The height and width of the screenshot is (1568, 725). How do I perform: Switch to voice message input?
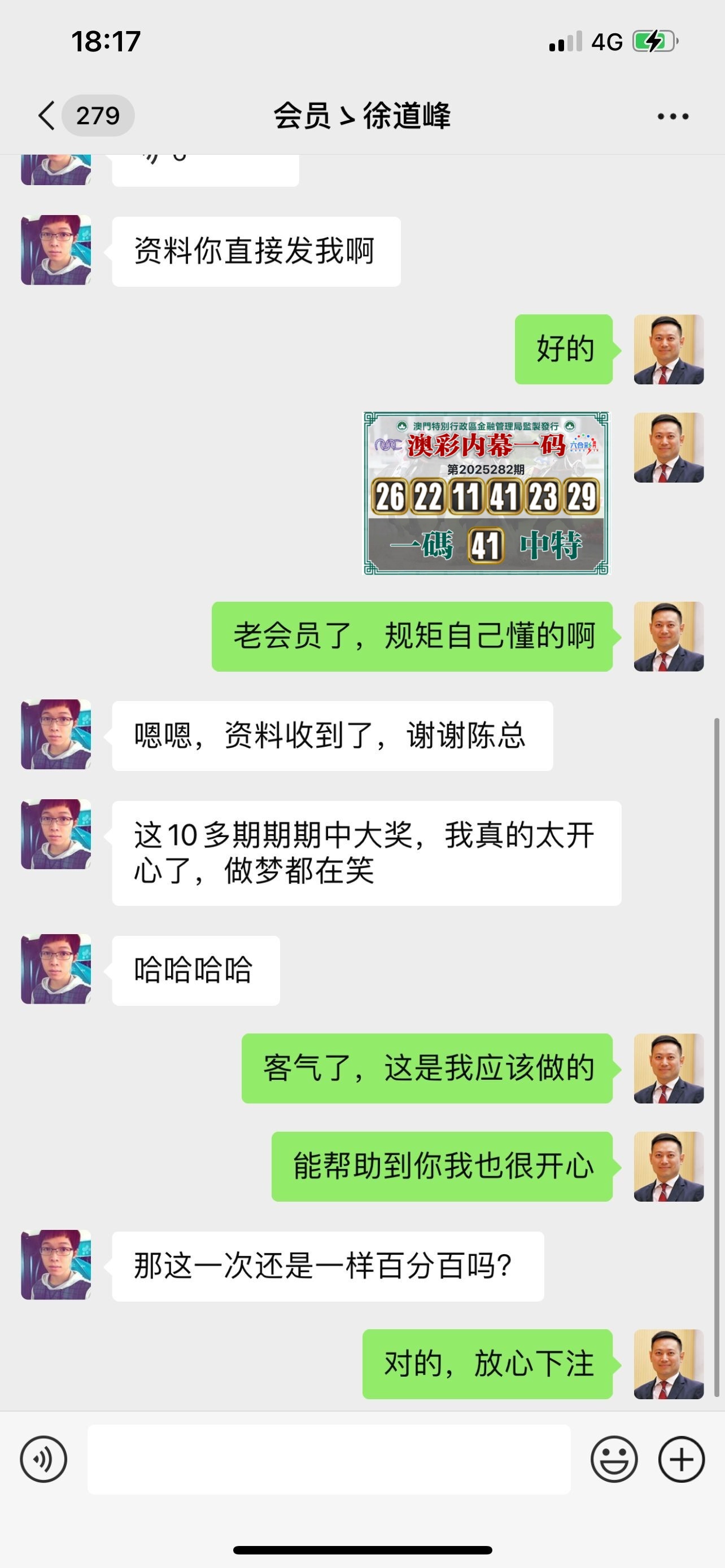43,1459
